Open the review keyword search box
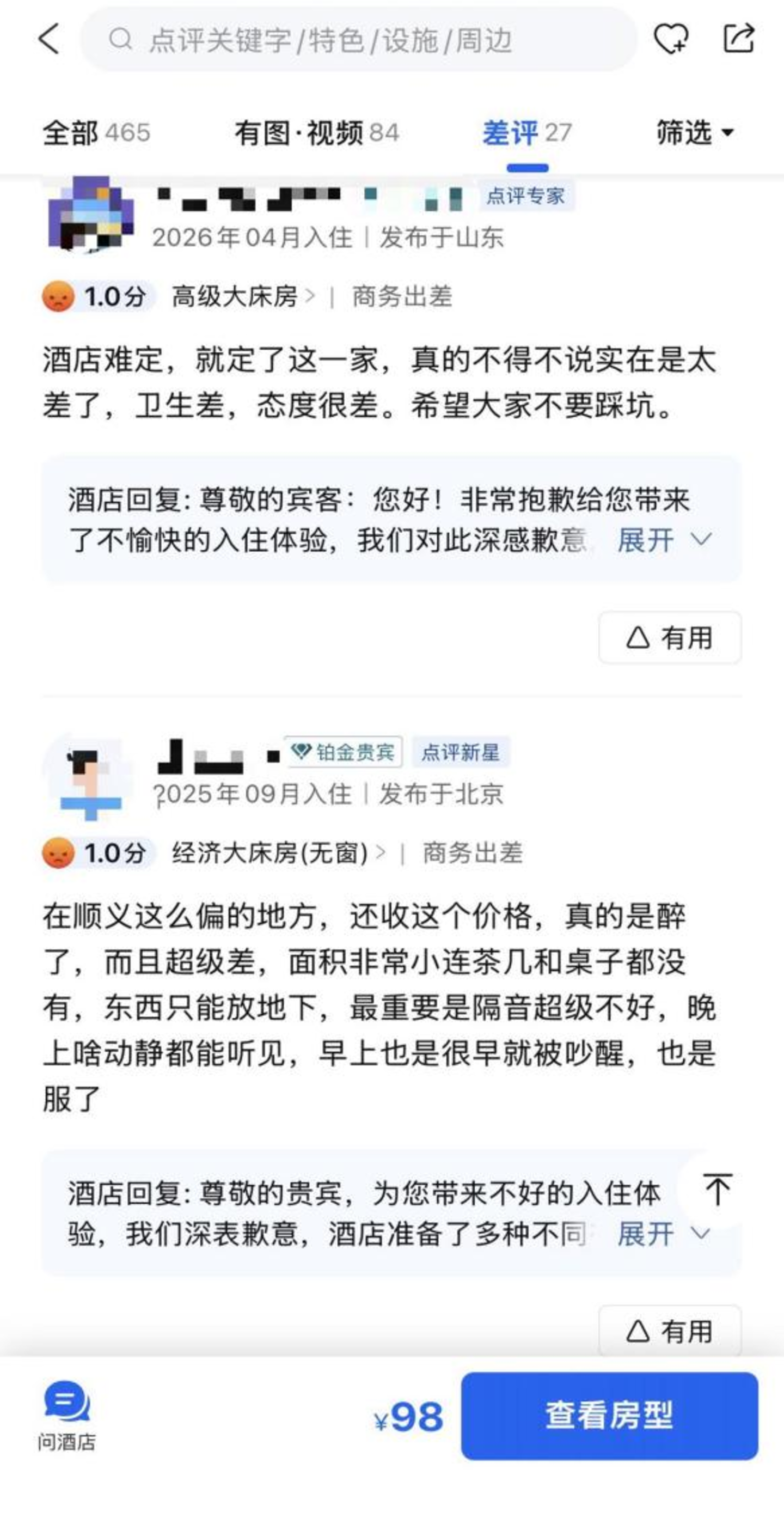Viewport: 784px width, 1536px height. [x=358, y=40]
